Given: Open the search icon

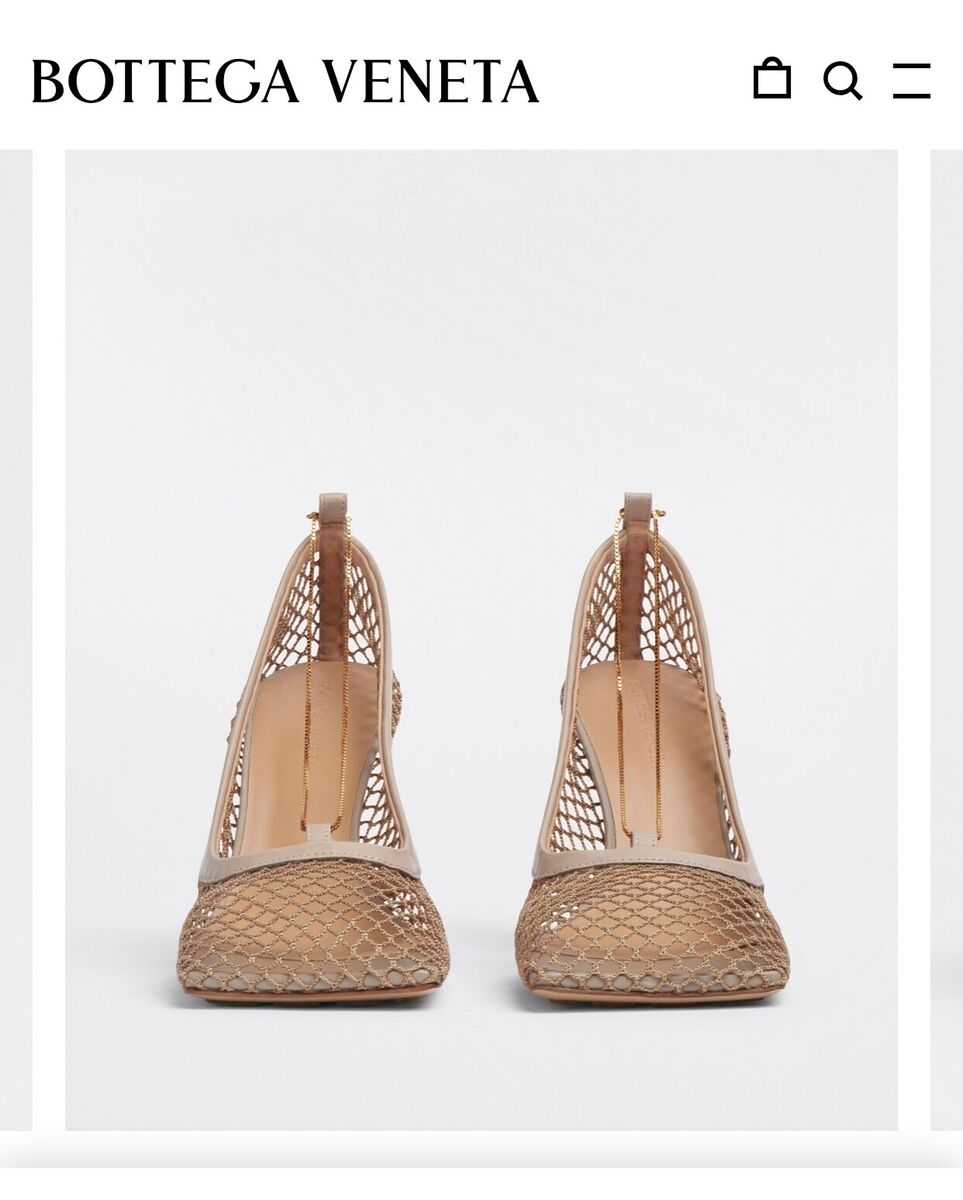Looking at the screenshot, I should pyautogui.click(x=842, y=80).
